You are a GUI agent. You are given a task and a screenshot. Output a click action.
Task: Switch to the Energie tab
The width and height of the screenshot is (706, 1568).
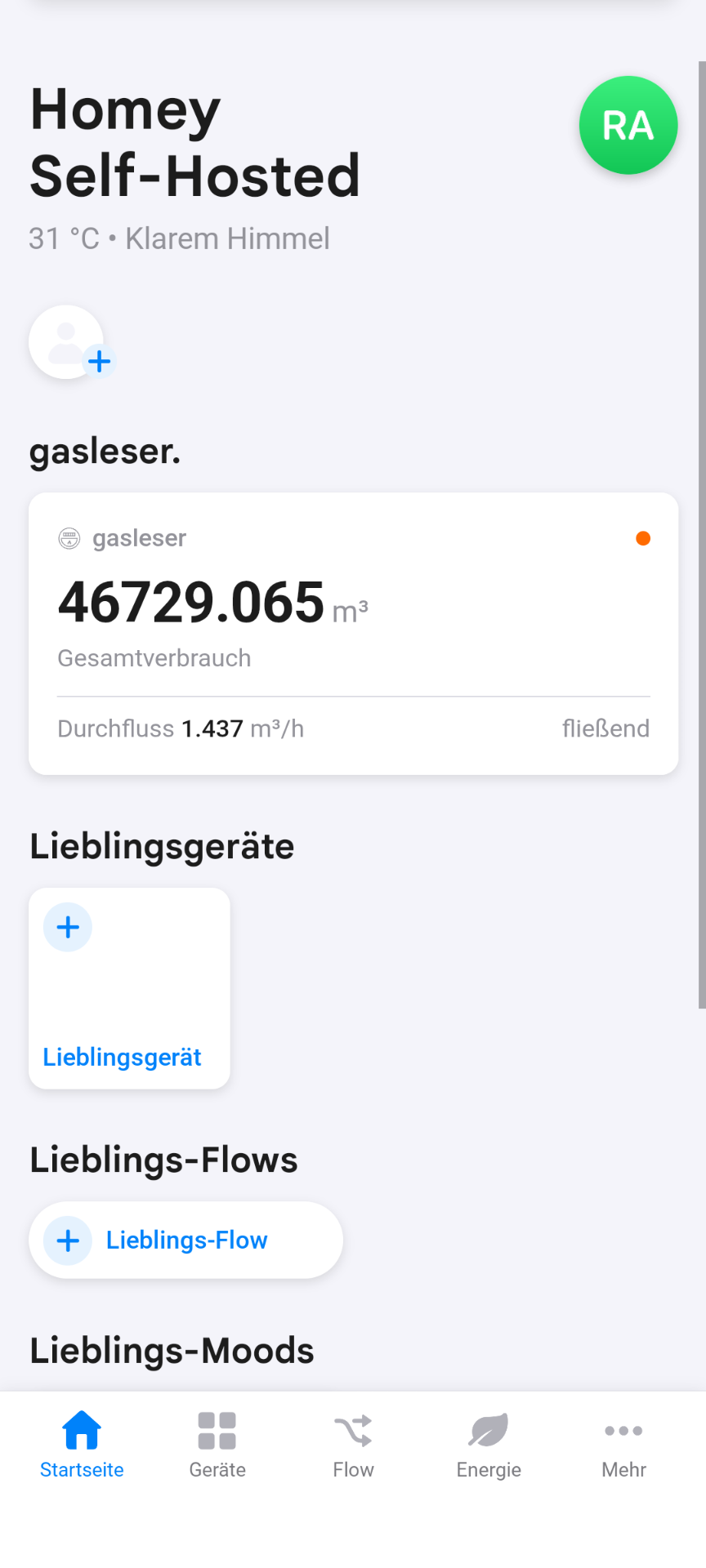click(489, 1444)
